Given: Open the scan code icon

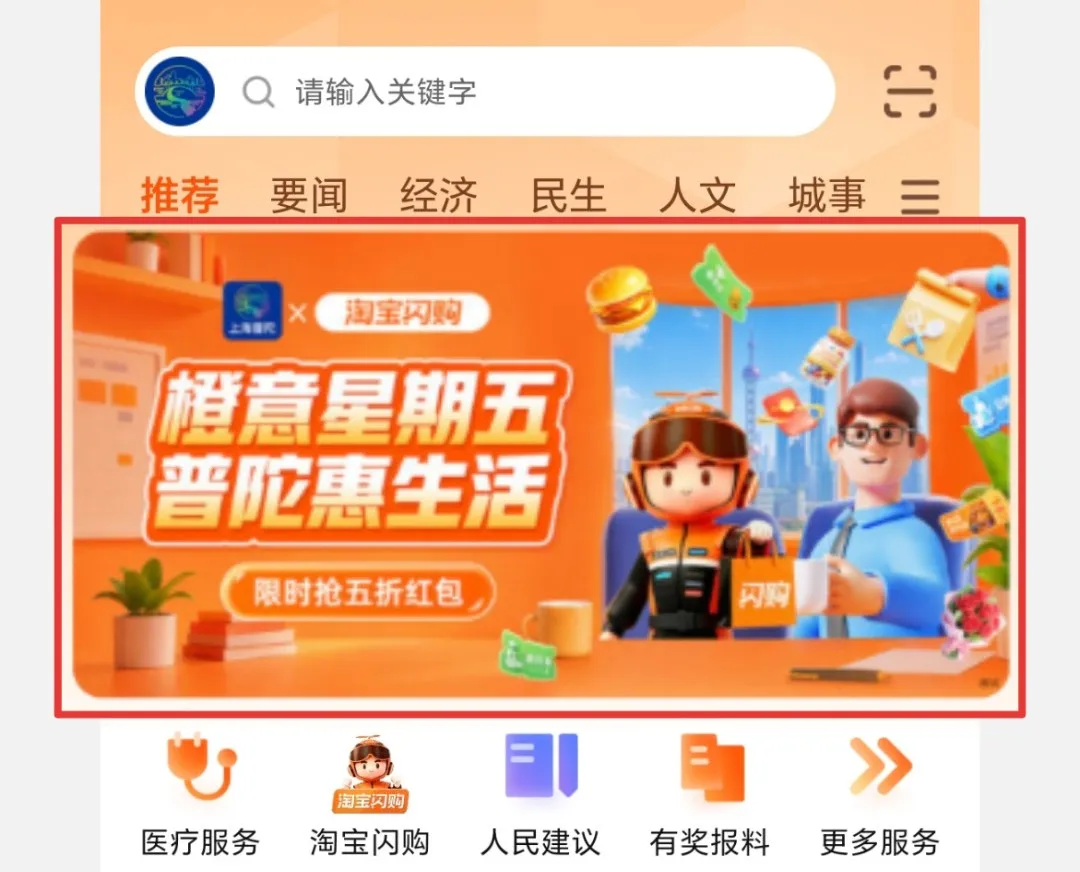Looking at the screenshot, I should coord(910,92).
